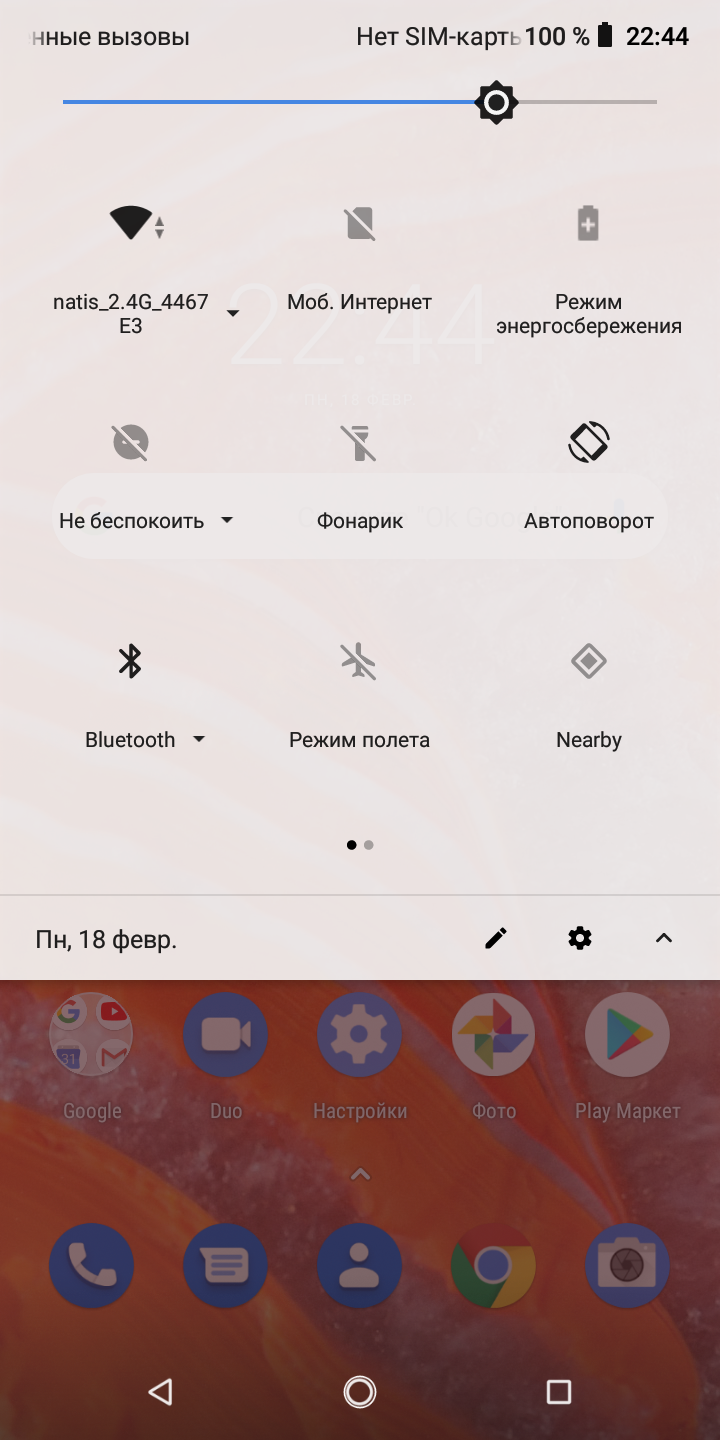The image size is (720, 1440).
Task: Expand the Bluetooth dropdown arrow
Action: click(199, 740)
